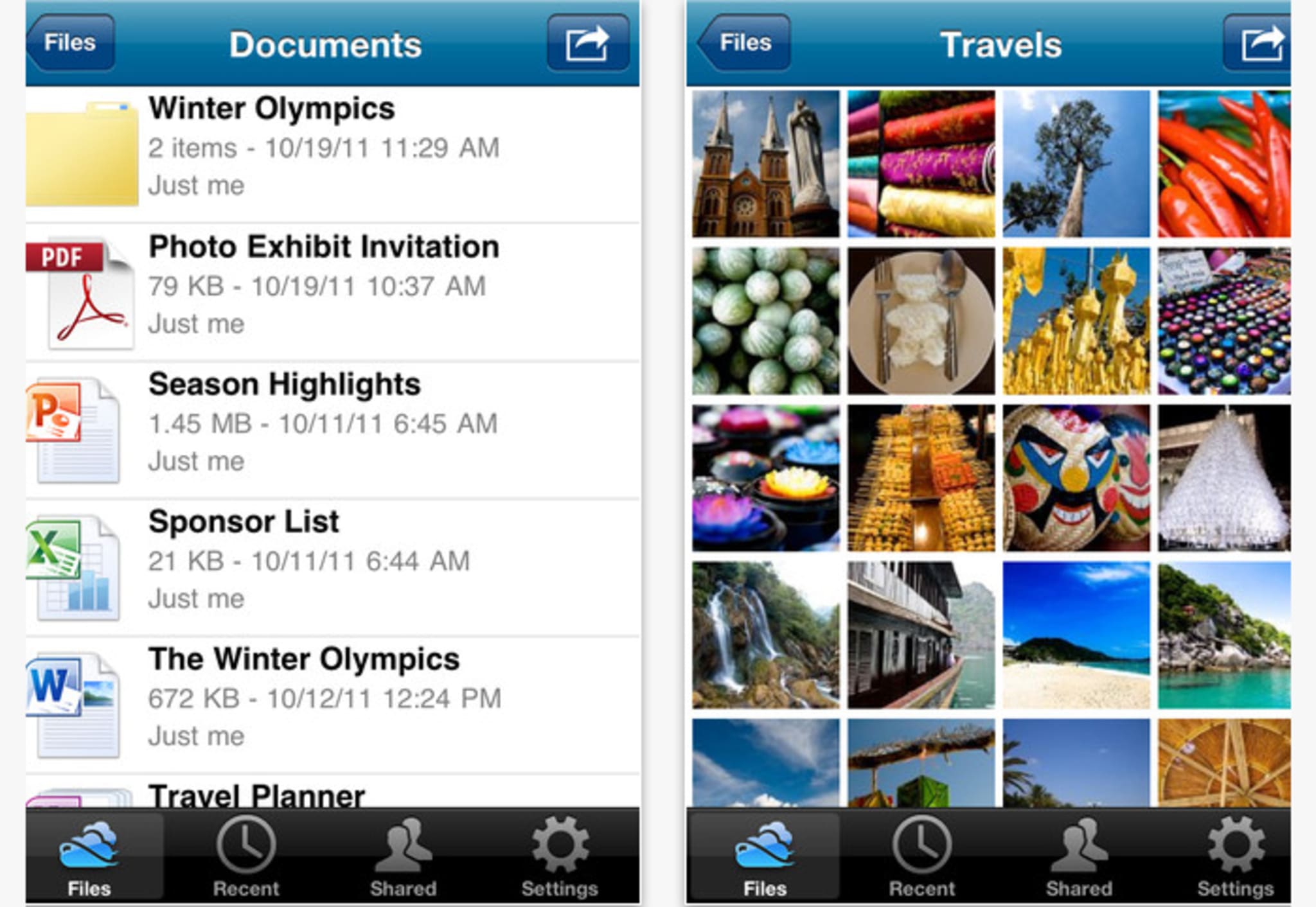
Task: Open the cathedral photo in Travels
Action: tap(765, 164)
